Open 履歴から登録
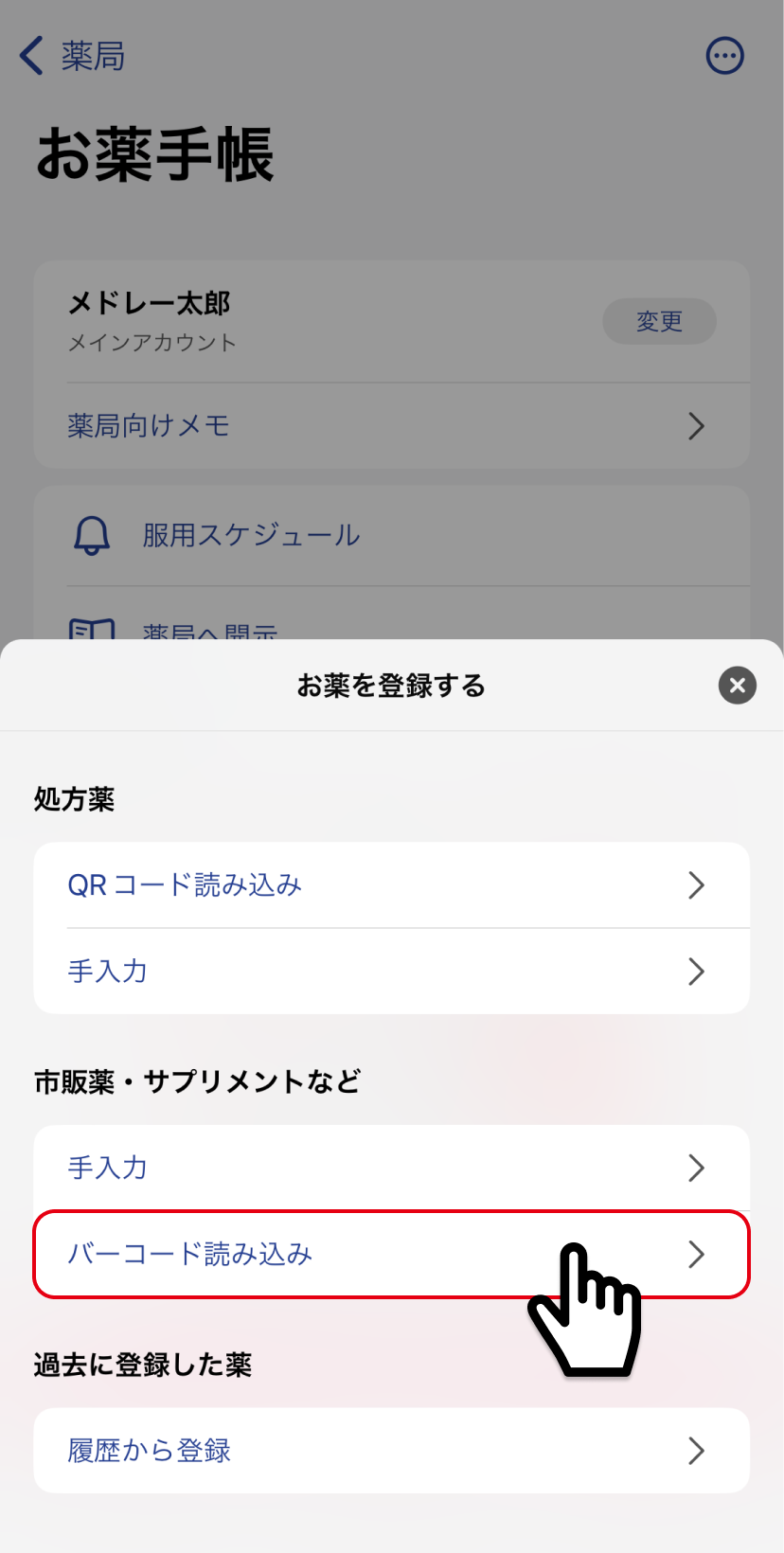The width and height of the screenshot is (784, 1553). [x=391, y=1450]
